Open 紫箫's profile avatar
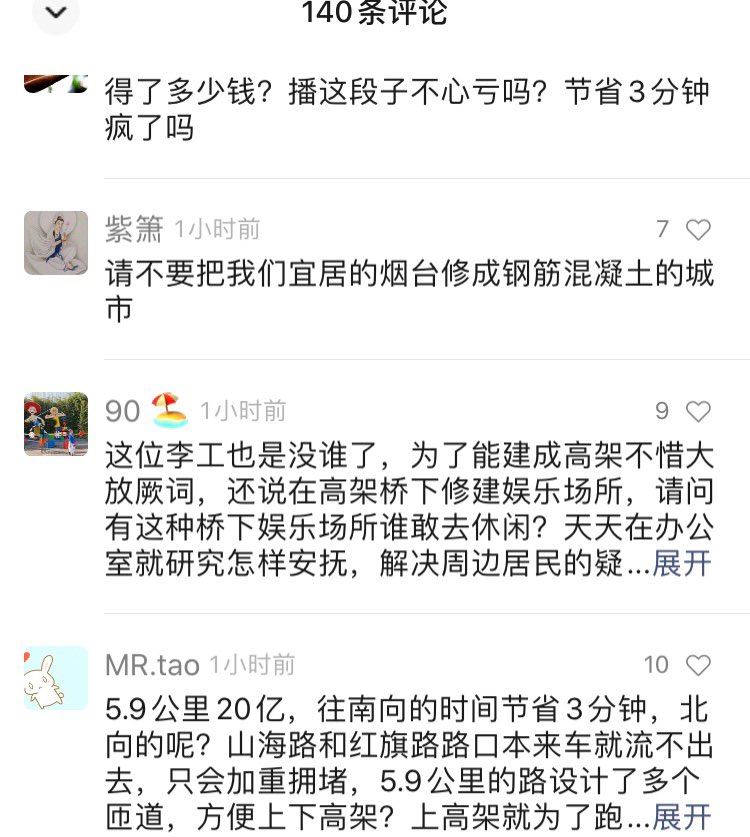Viewport: 750px width, 837px height. pos(56,243)
